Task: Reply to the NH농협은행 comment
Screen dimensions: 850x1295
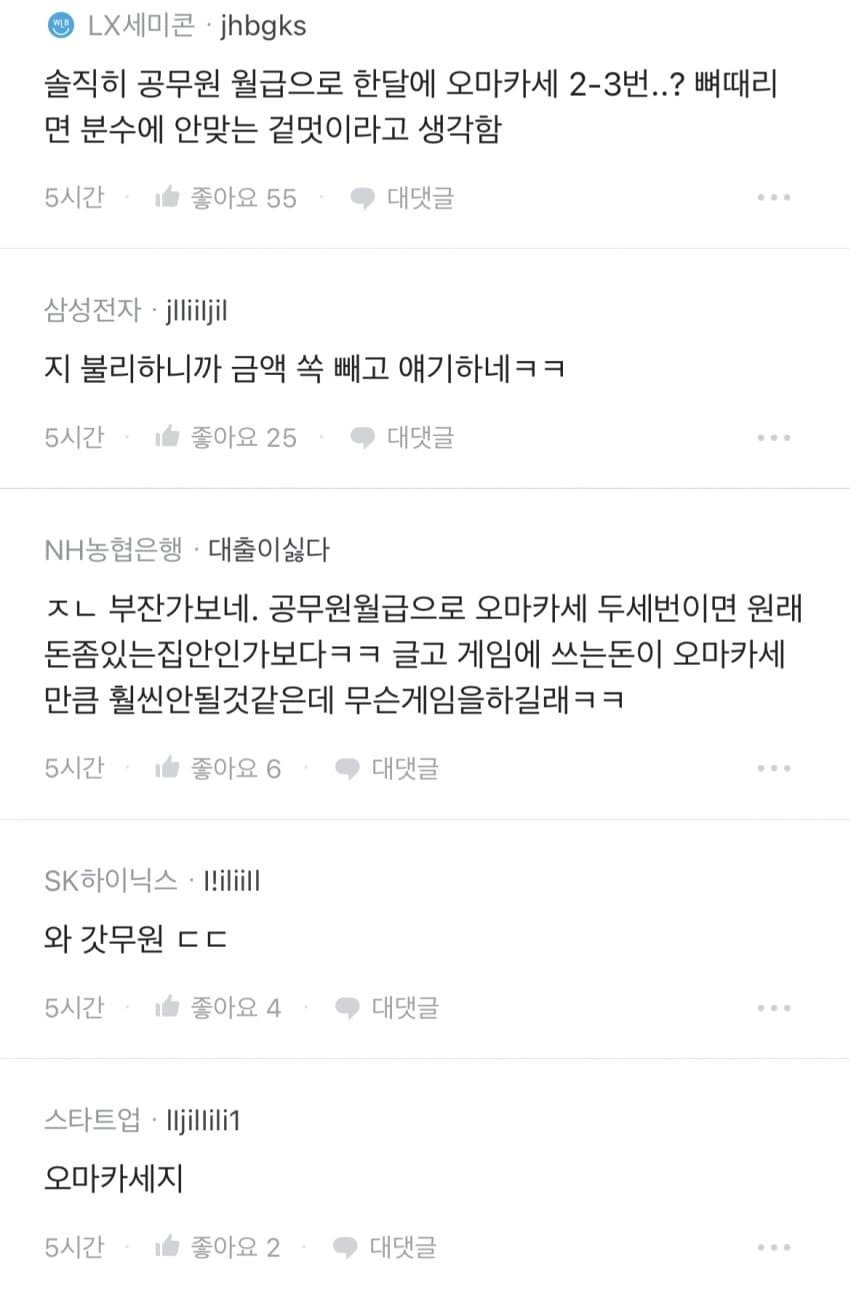Action: point(387,768)
